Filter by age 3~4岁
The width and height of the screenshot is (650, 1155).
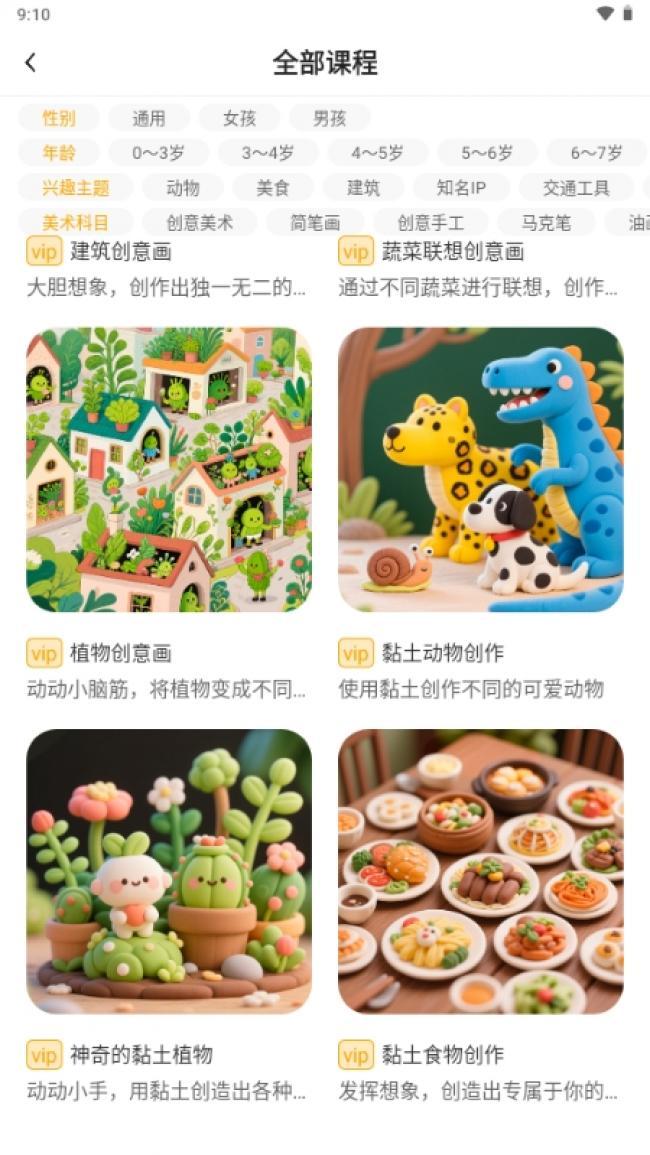pos(268,153)
